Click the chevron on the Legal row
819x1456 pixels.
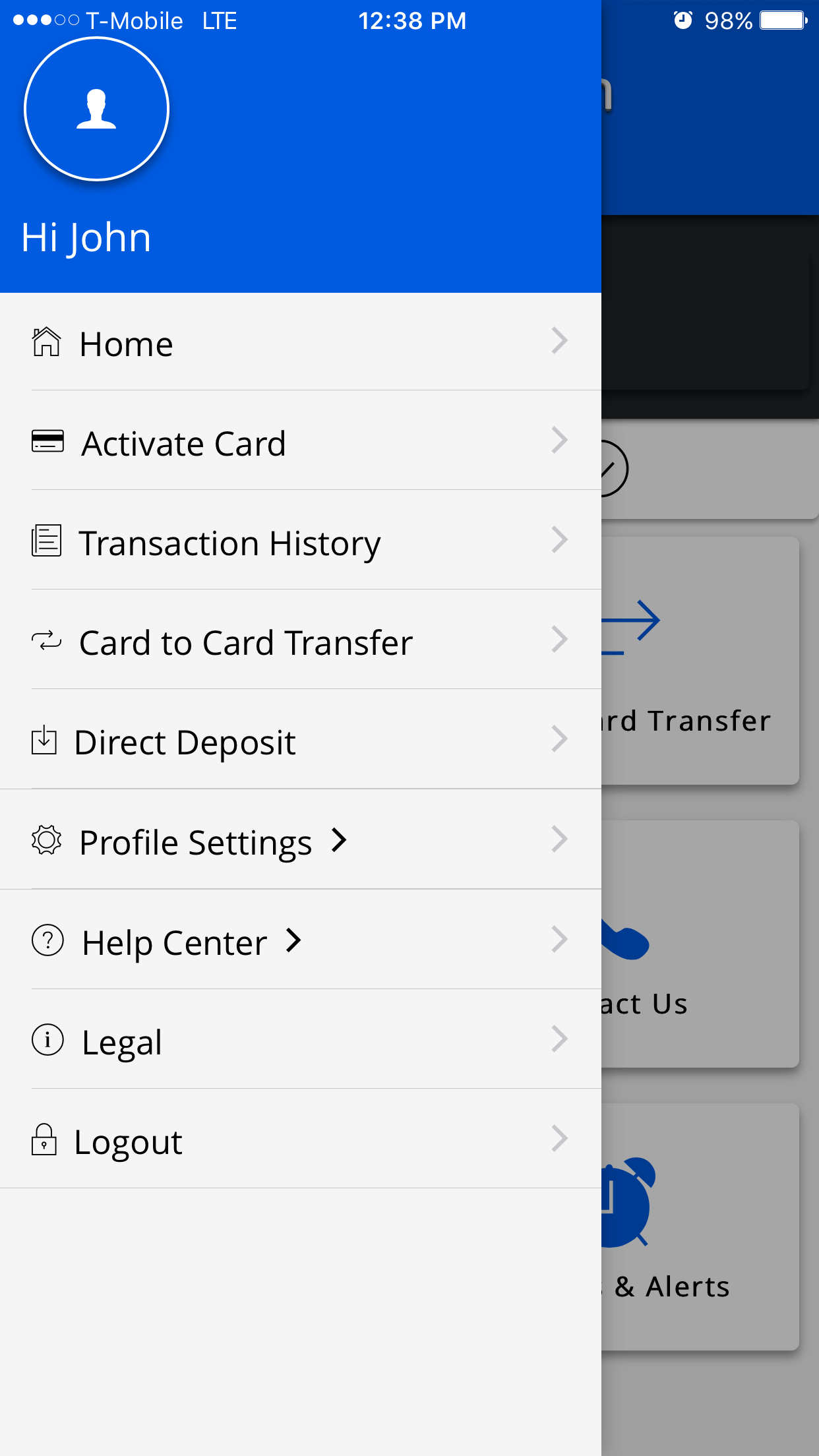point(560,1039)
